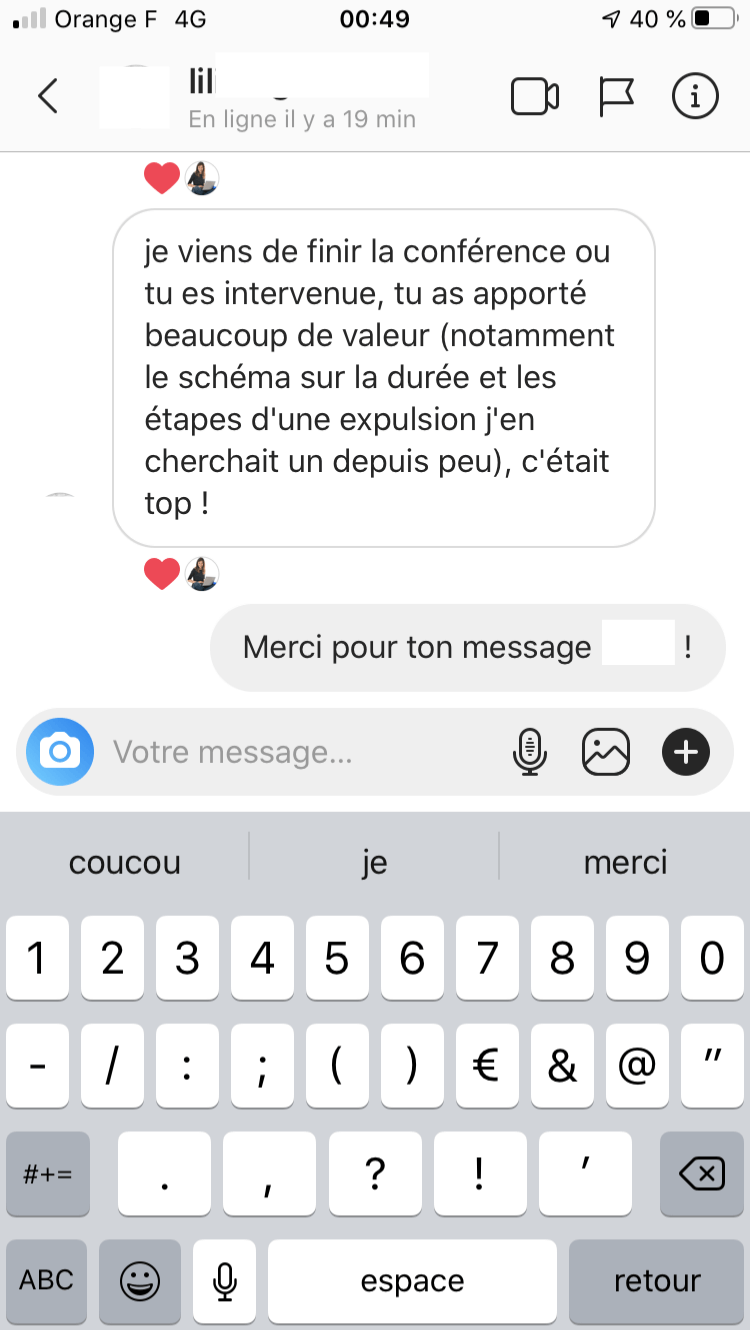Tap the espace key
The width and height of the screenshot is (750, 1330).
click(412, 1280)
